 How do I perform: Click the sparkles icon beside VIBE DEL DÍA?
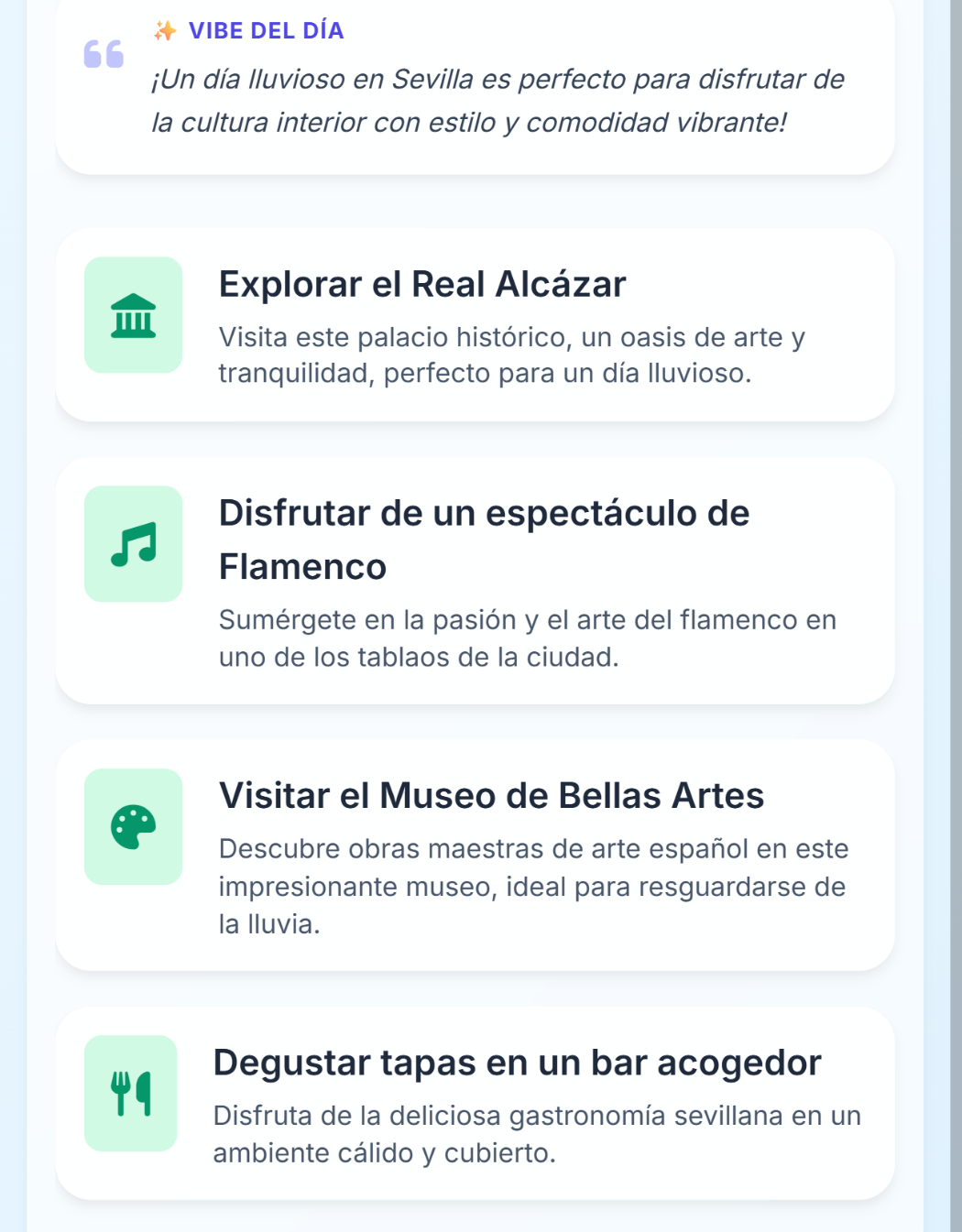(165, 29)
